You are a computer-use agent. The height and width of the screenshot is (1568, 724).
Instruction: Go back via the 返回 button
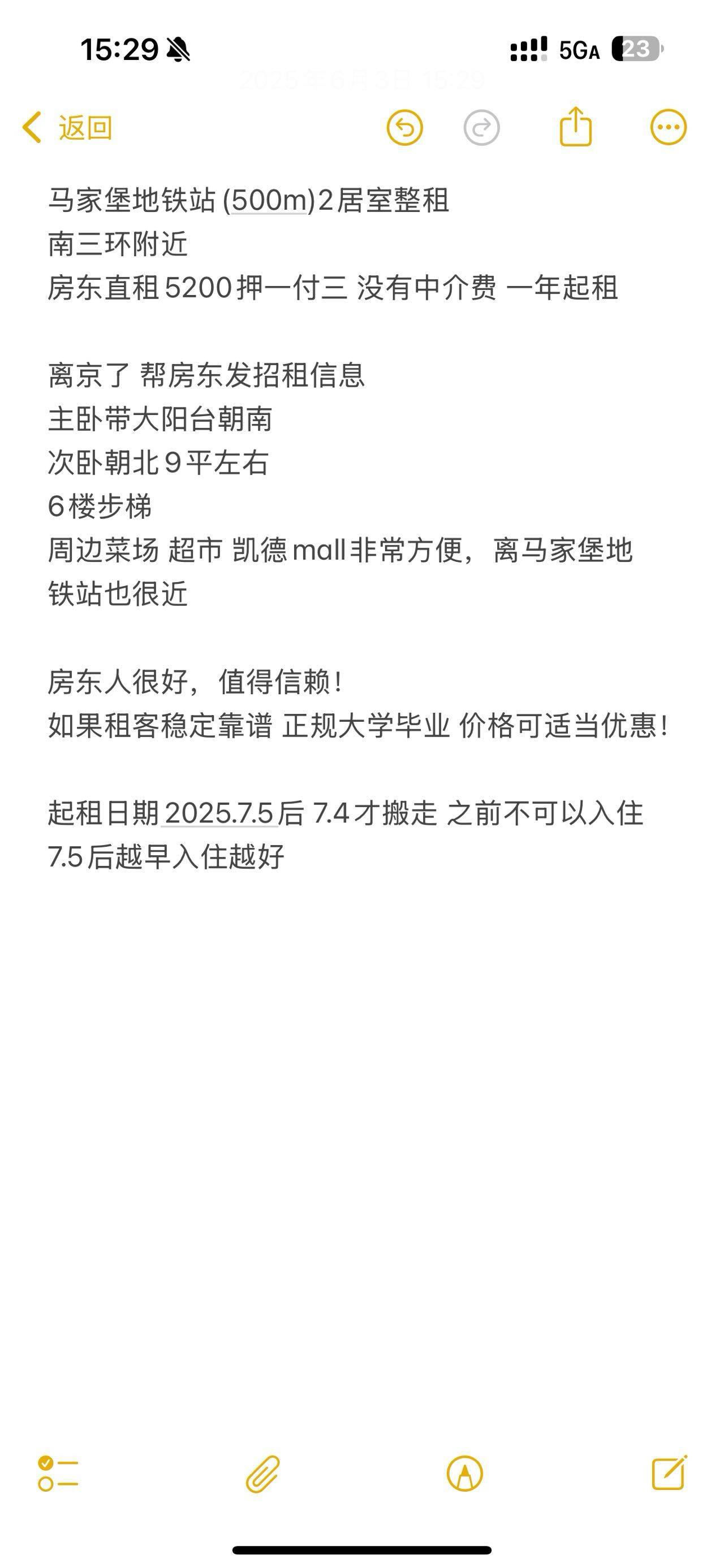[x=67, y=127]
